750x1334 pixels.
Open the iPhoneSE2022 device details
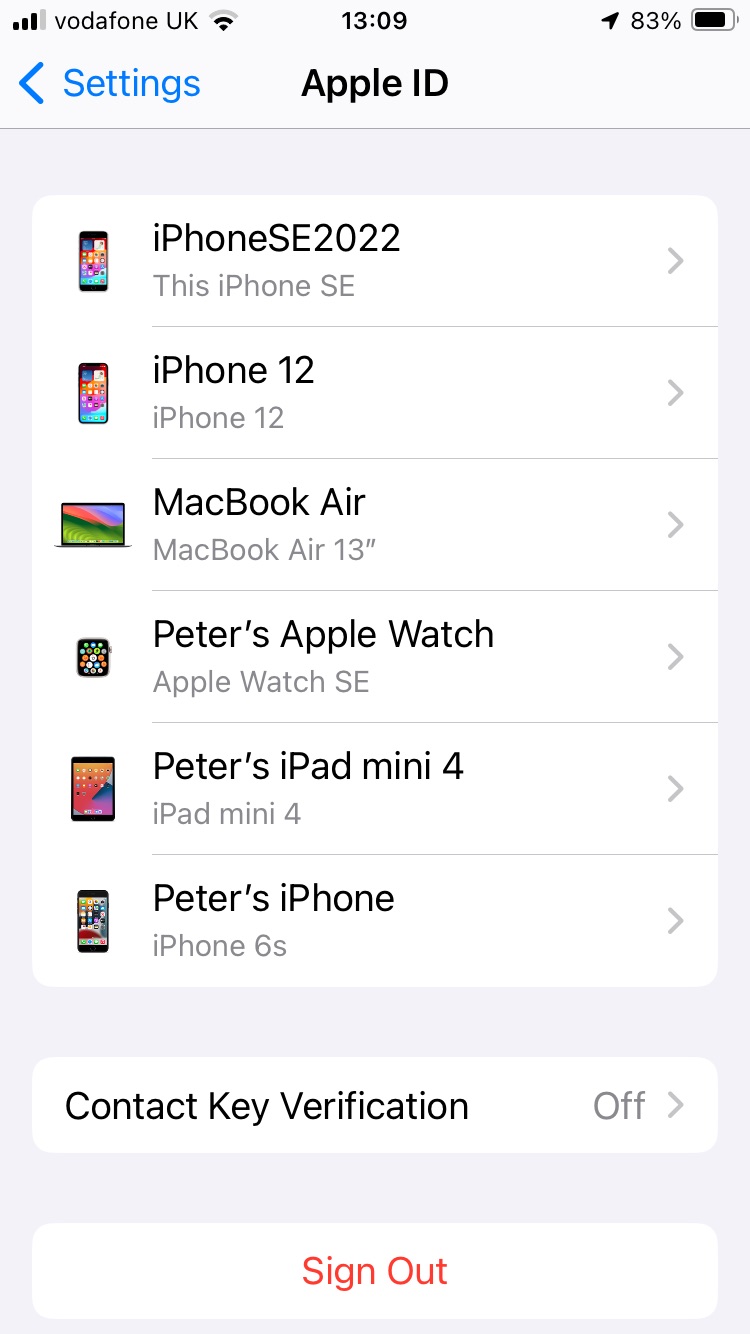coord(375,261)
